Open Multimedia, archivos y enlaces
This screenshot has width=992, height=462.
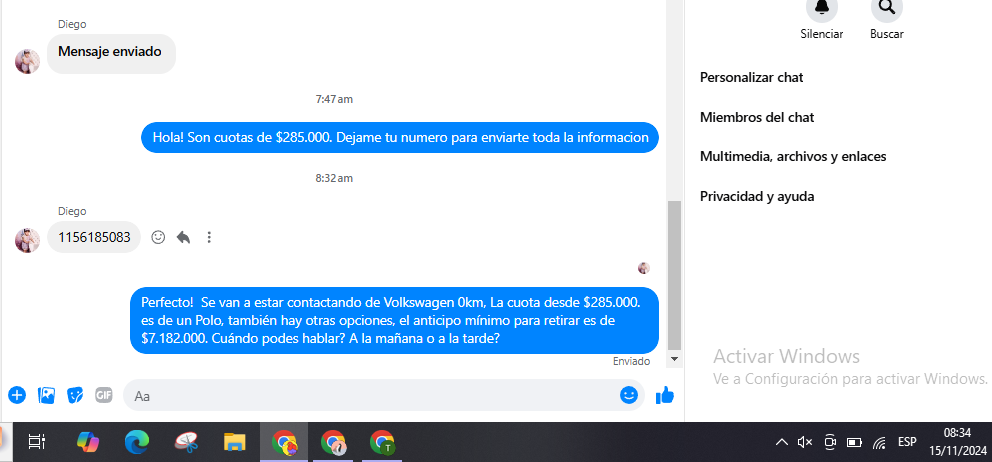(x=792, y=156)
